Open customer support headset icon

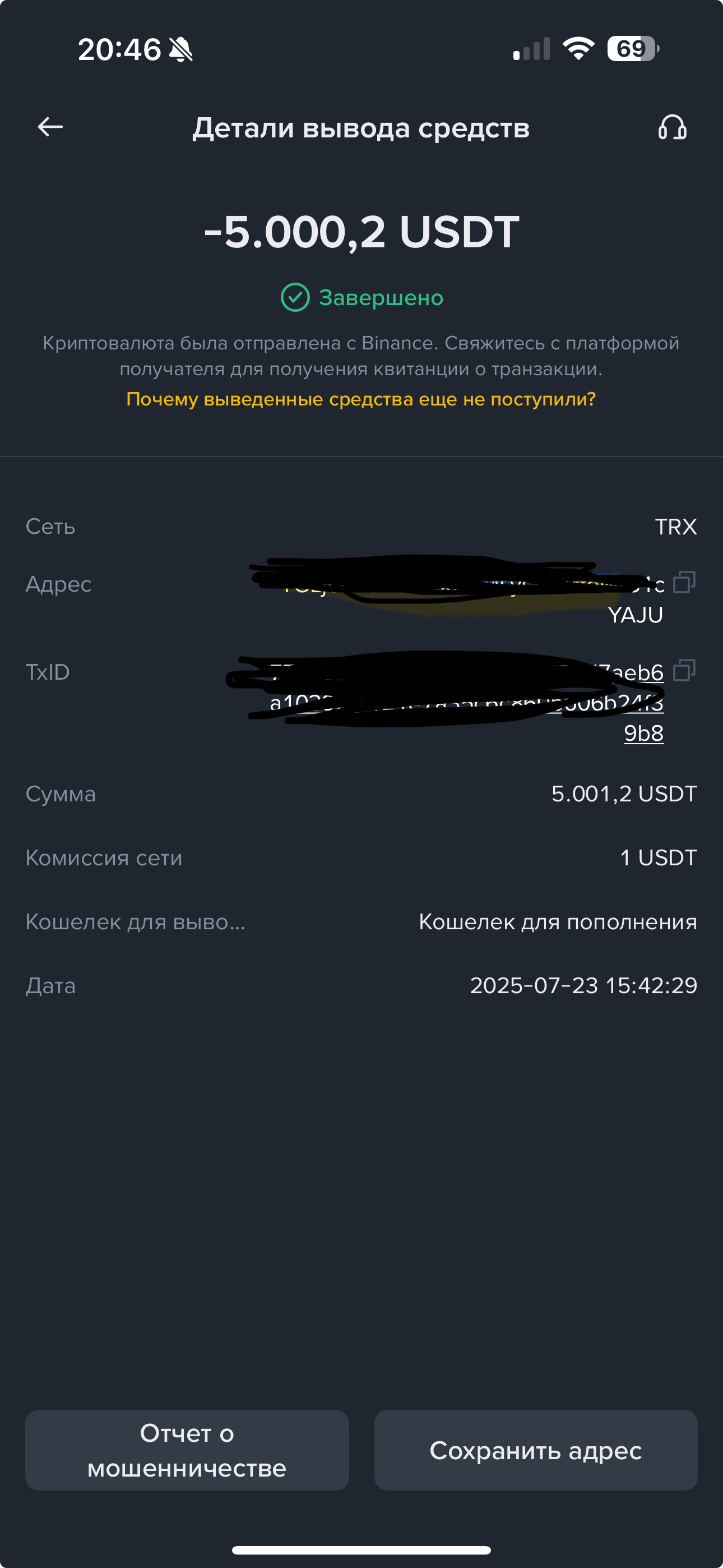click(x=673, y=128)
